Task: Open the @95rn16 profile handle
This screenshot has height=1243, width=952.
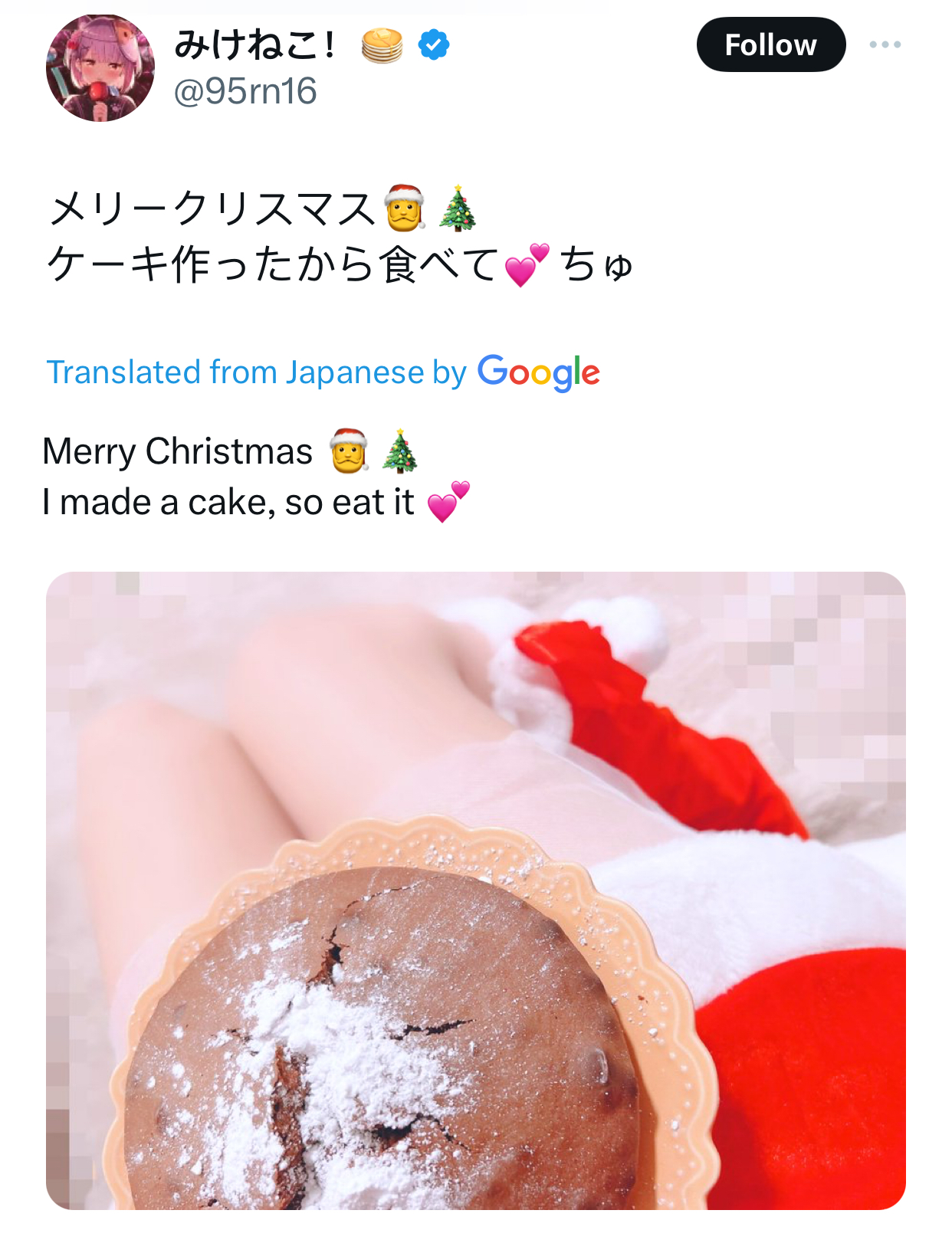Action: click(245, 92)
